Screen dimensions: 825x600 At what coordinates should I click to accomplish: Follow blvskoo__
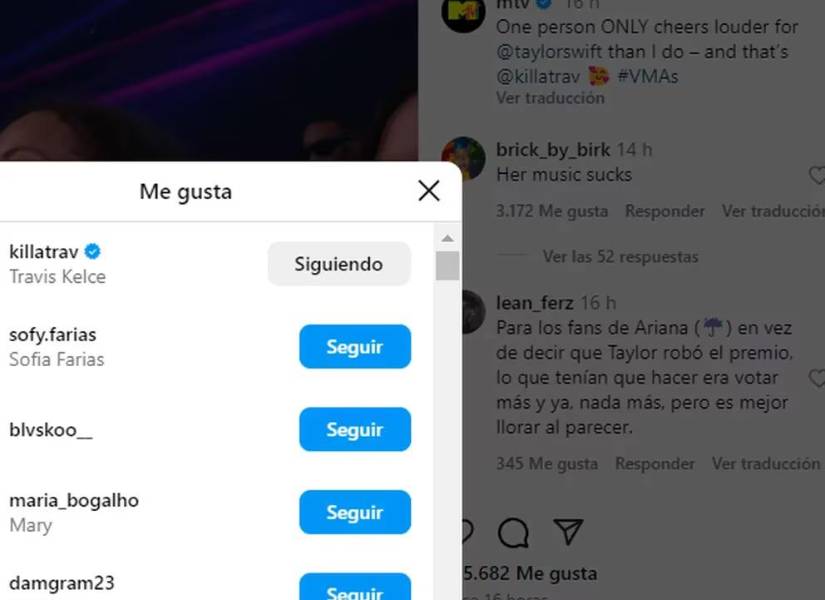[354, 430]
